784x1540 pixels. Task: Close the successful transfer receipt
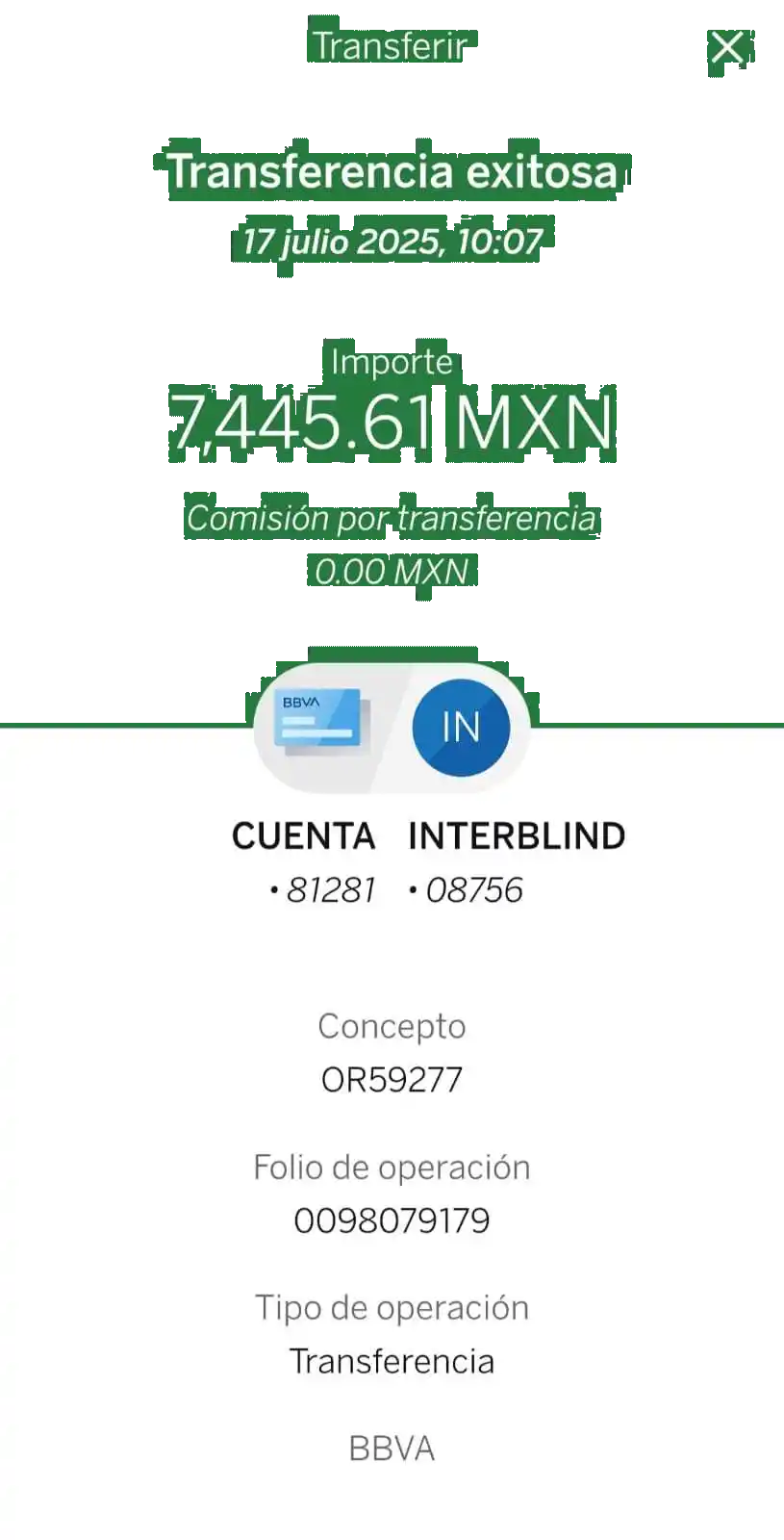(x=728, y=46)
